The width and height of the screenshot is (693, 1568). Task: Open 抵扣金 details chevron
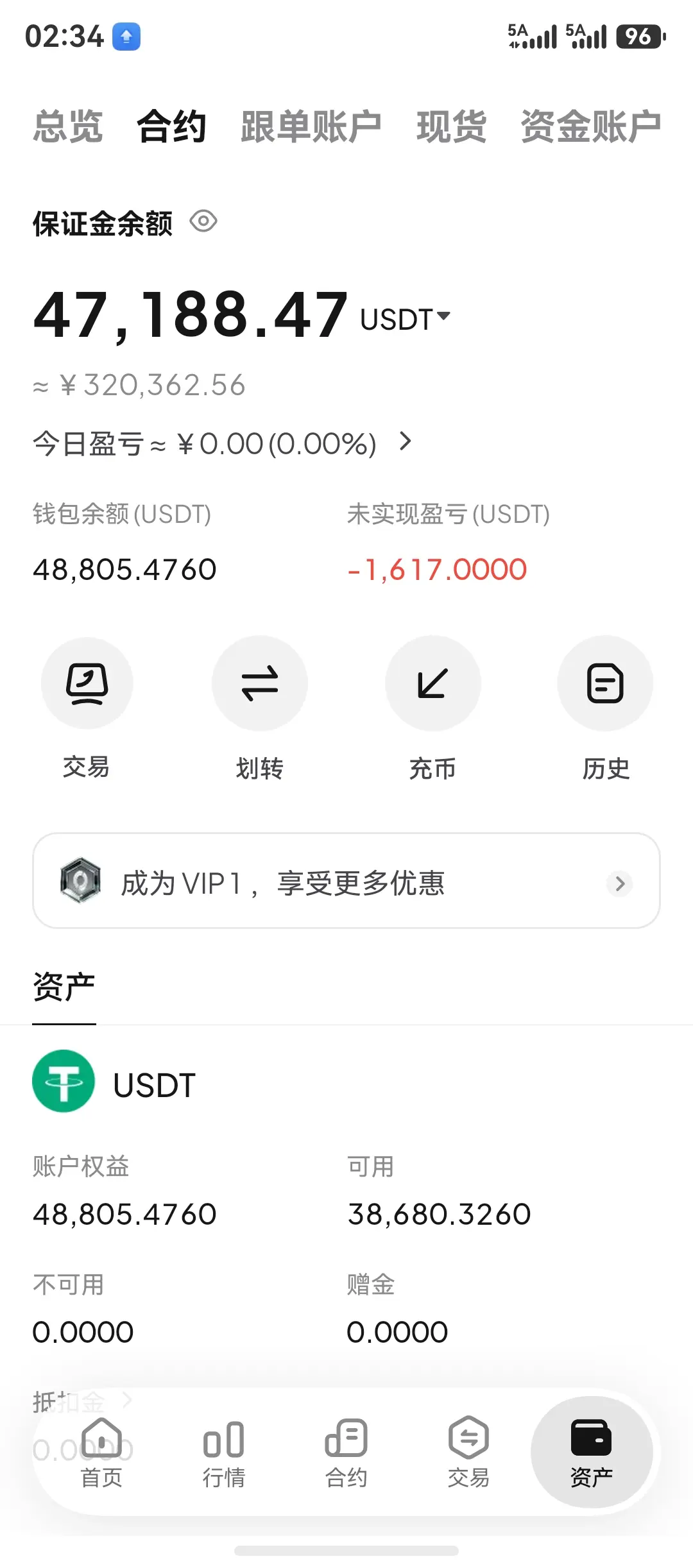coord(127,1400)
